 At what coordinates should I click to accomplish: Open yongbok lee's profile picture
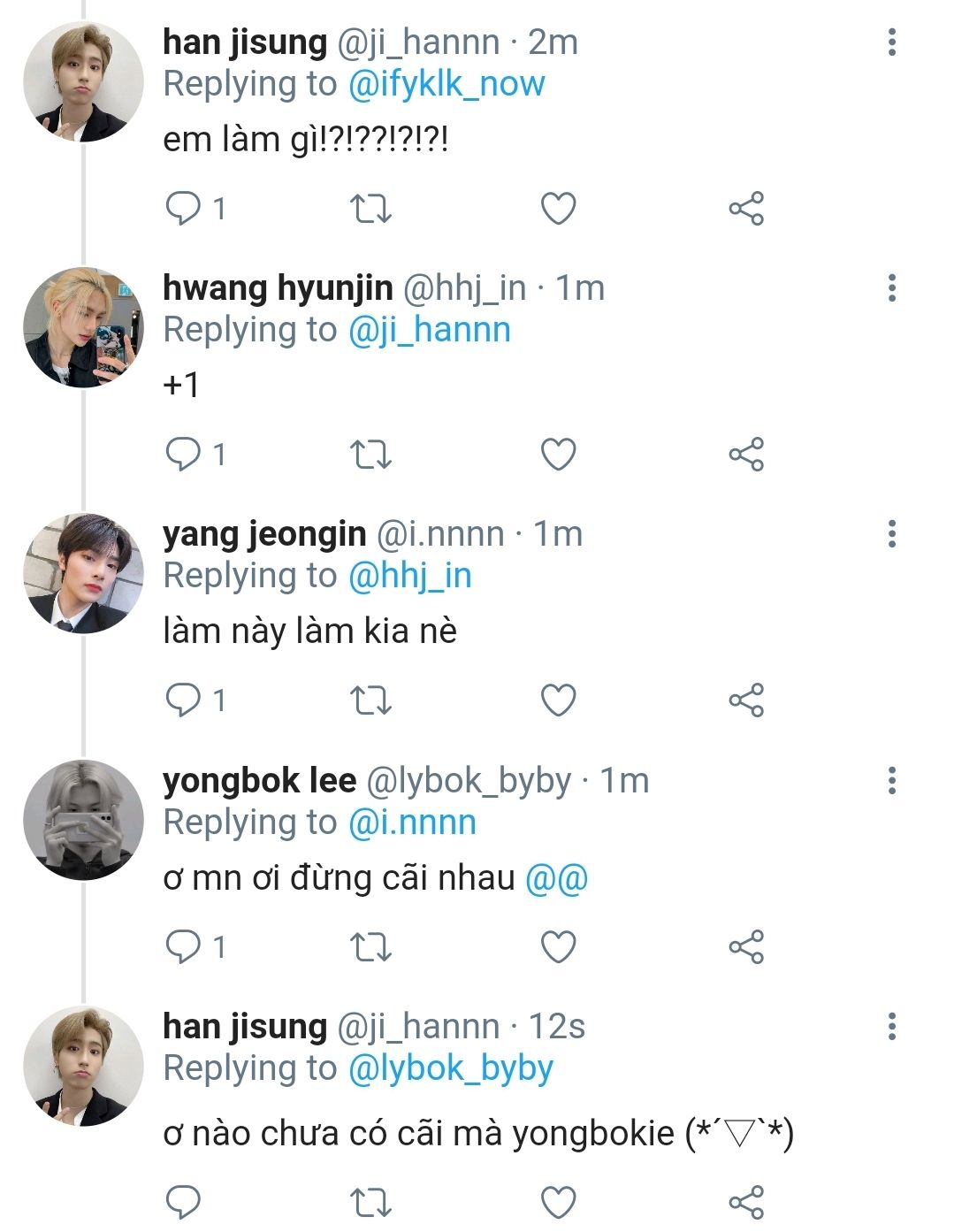83,820
